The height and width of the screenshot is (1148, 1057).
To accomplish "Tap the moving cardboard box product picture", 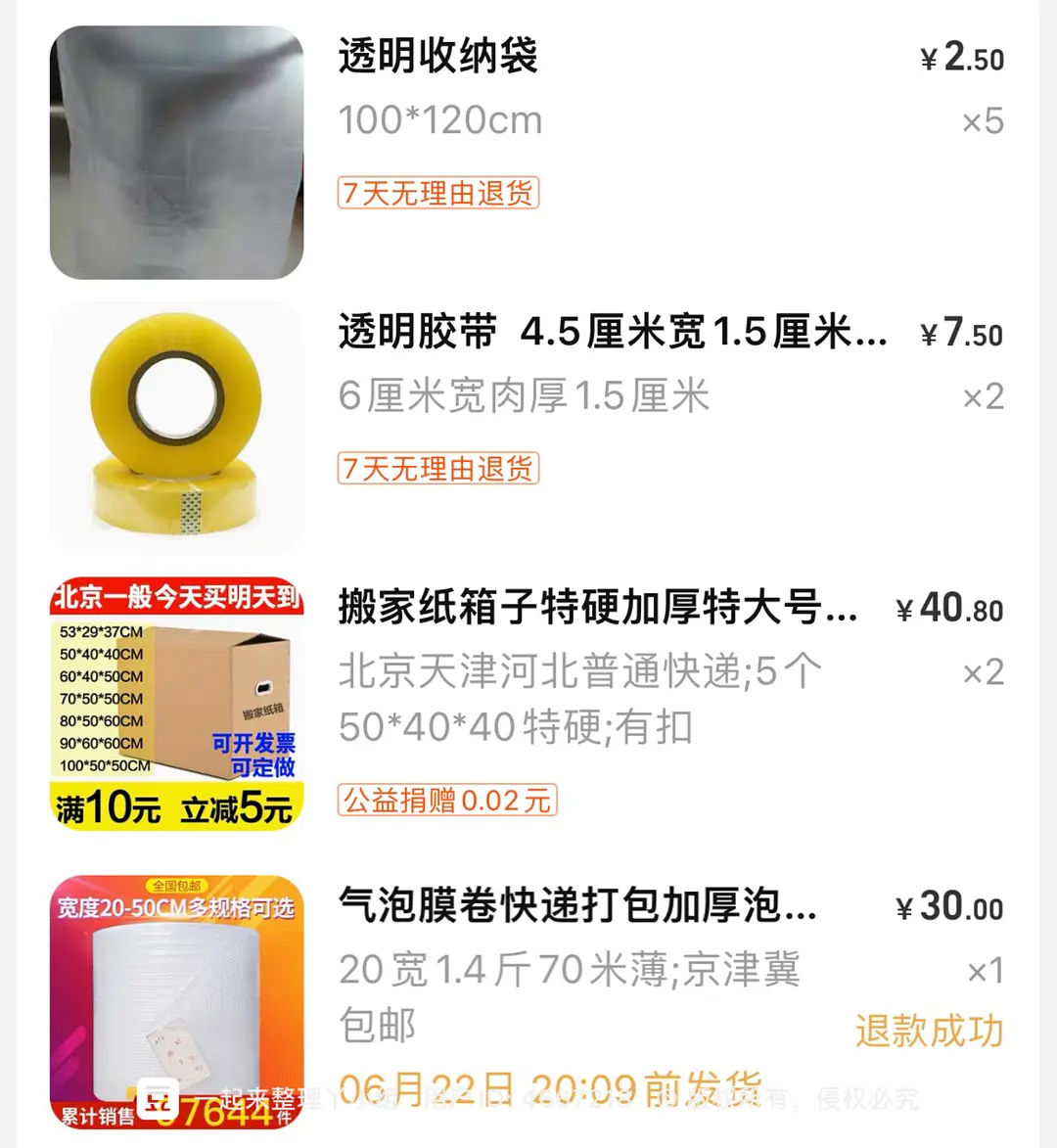I will [177, 704].
